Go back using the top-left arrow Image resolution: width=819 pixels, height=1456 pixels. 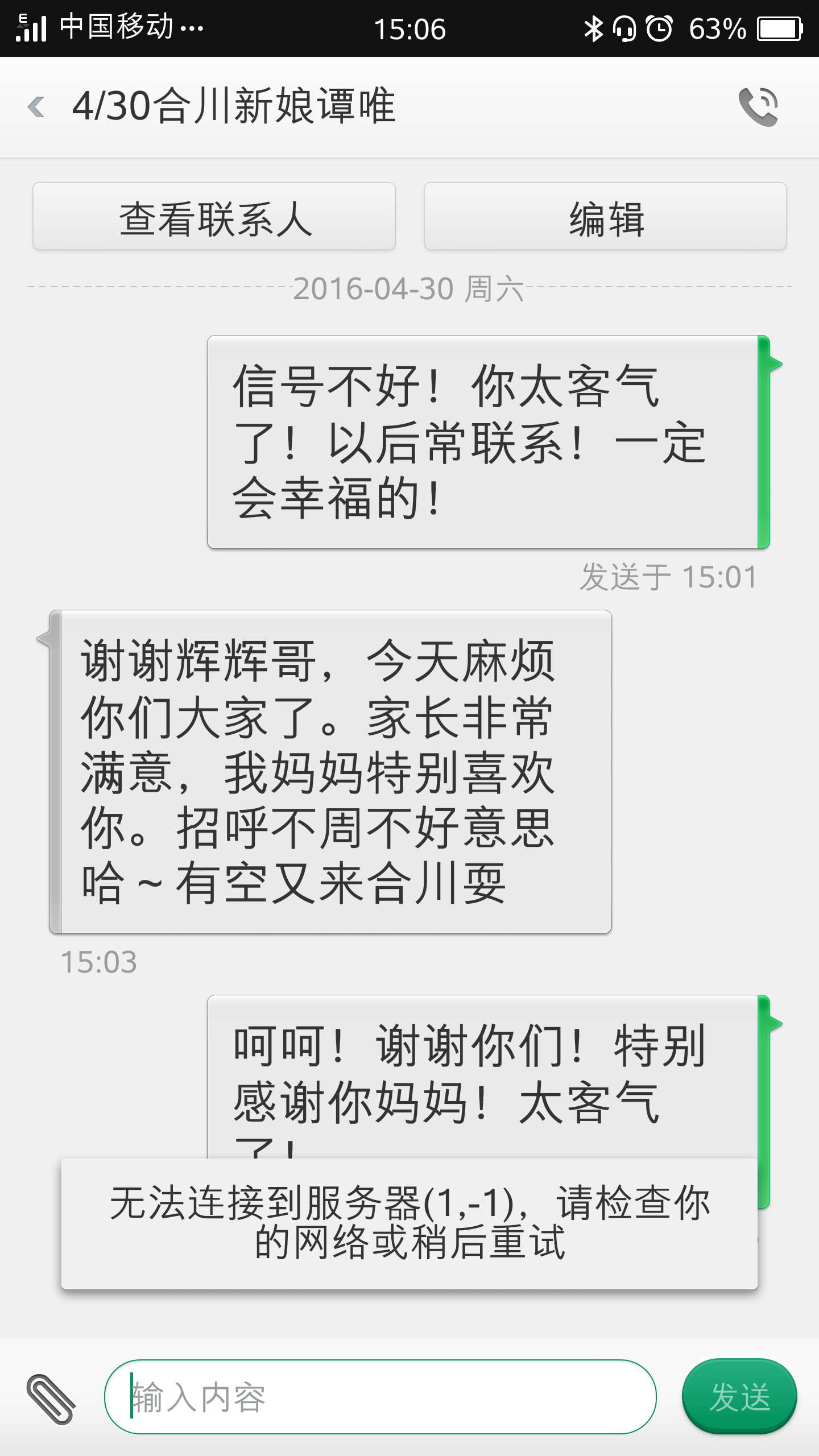pos(36,106)
